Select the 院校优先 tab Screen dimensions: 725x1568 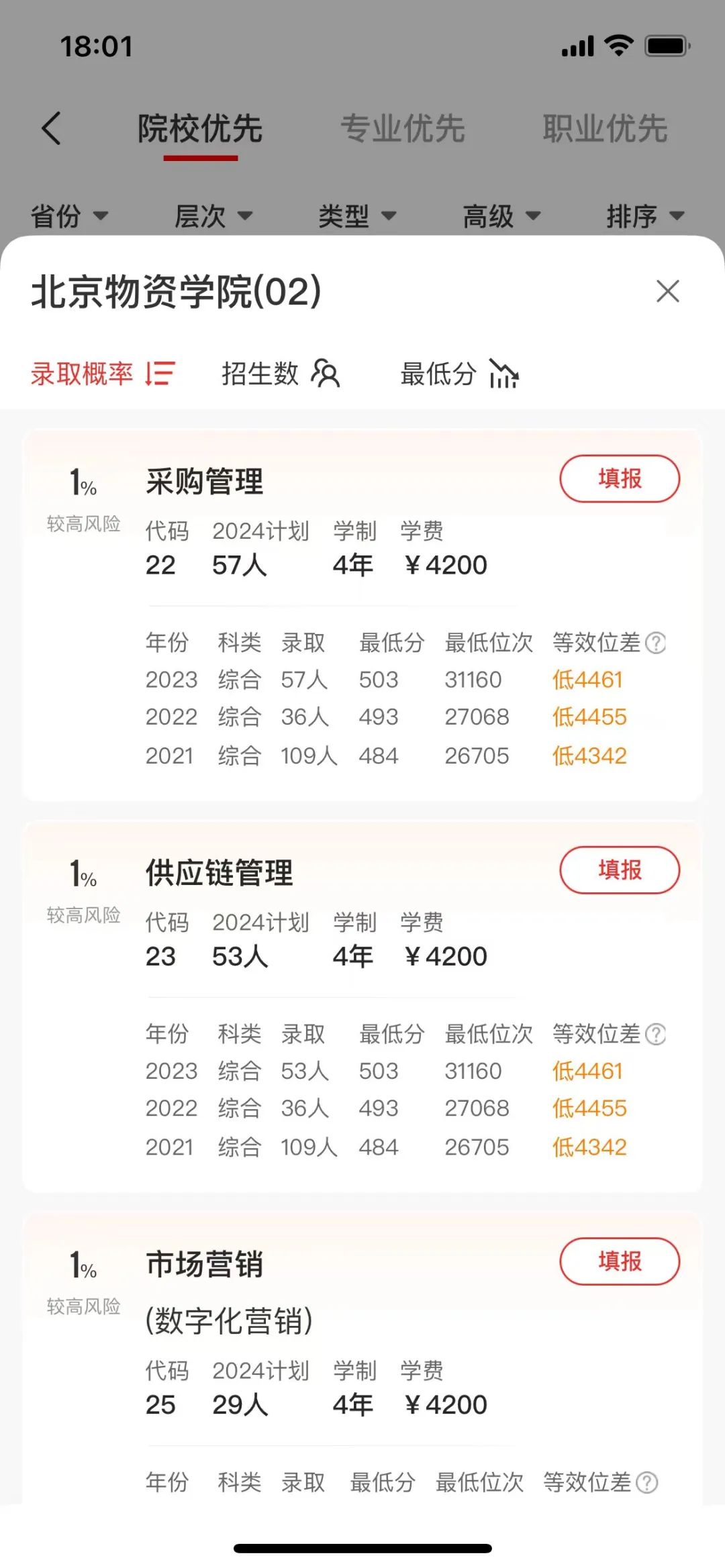pos(200,128)
